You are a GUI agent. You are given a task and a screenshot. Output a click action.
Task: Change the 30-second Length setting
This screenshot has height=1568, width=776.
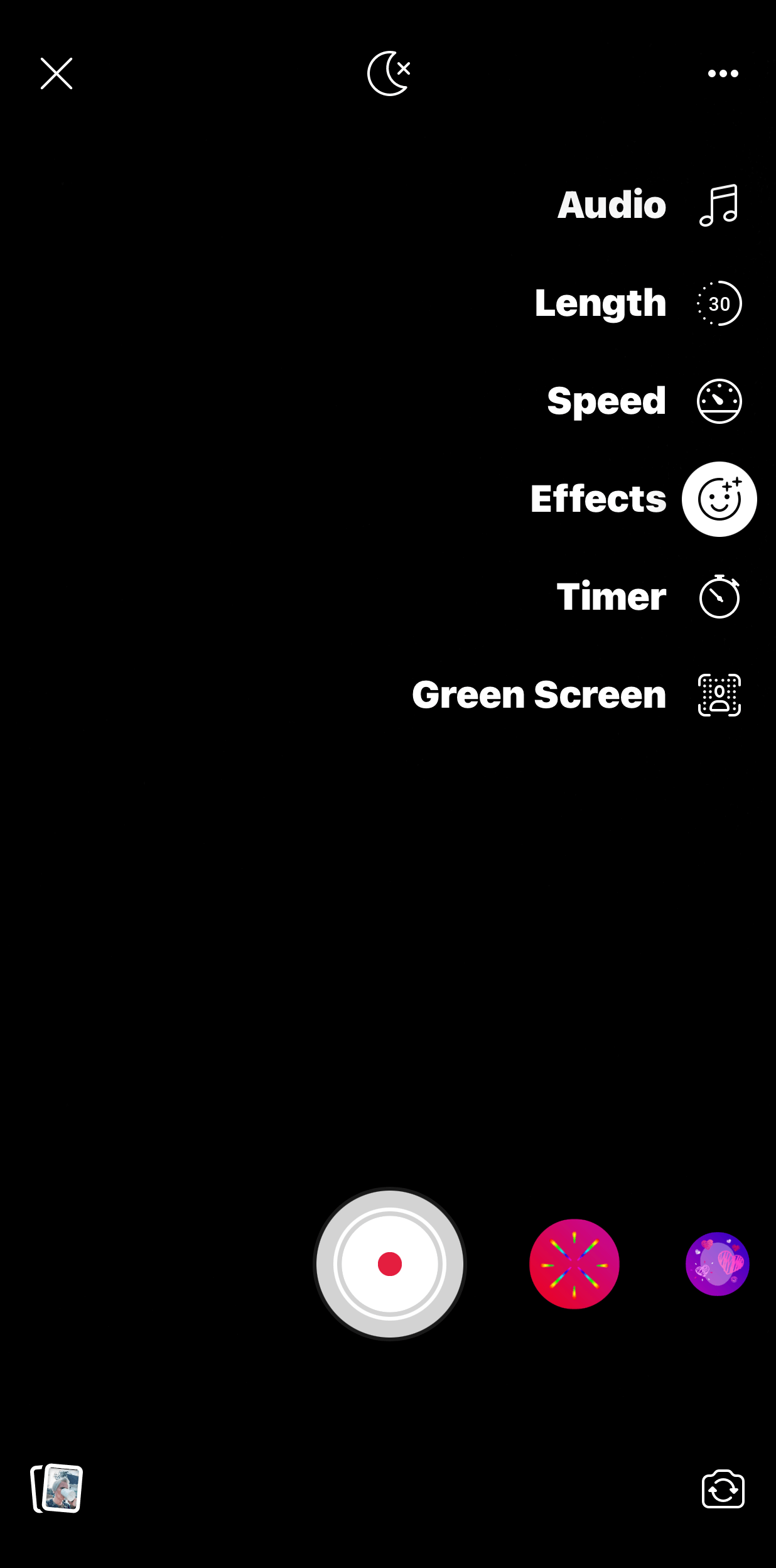[x=719, y=303]
